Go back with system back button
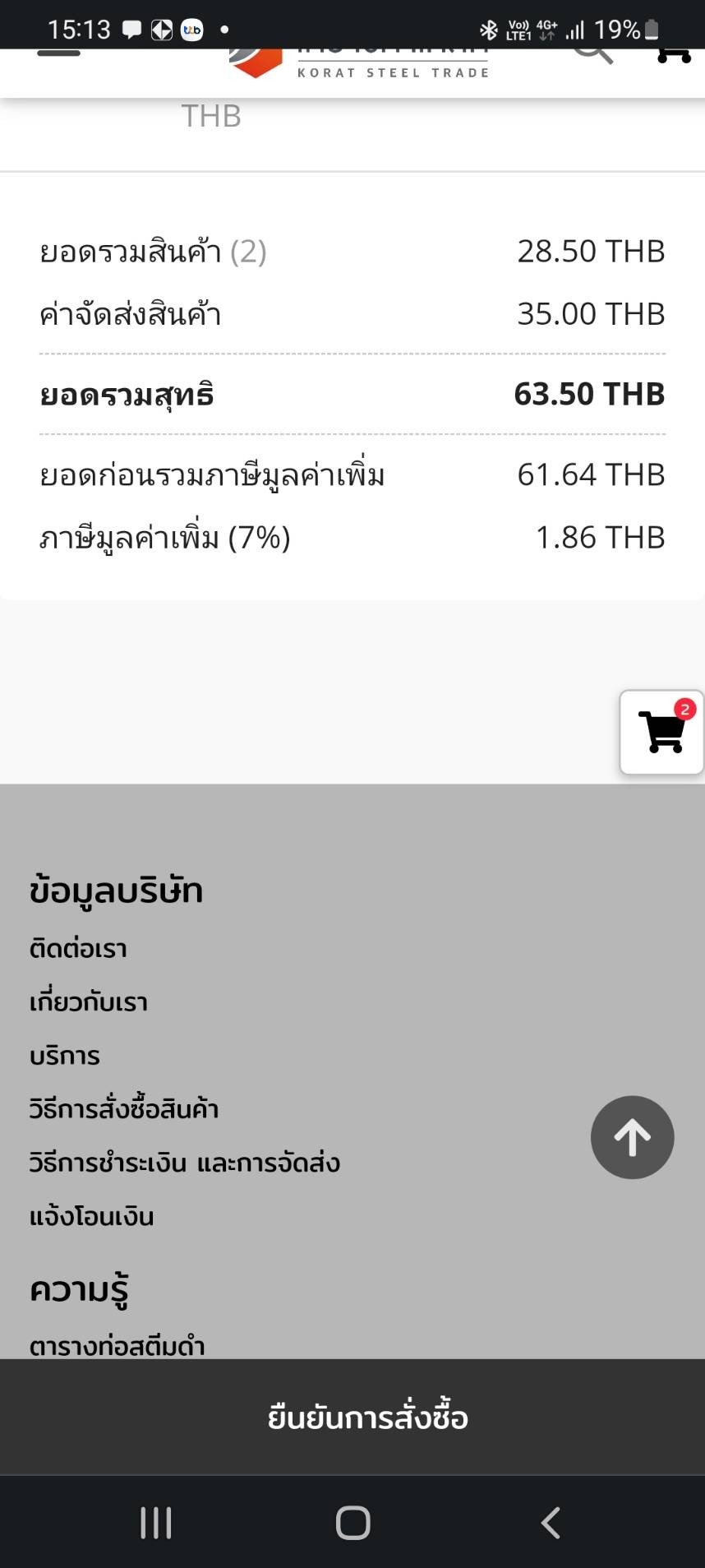 pos(551,1523)
